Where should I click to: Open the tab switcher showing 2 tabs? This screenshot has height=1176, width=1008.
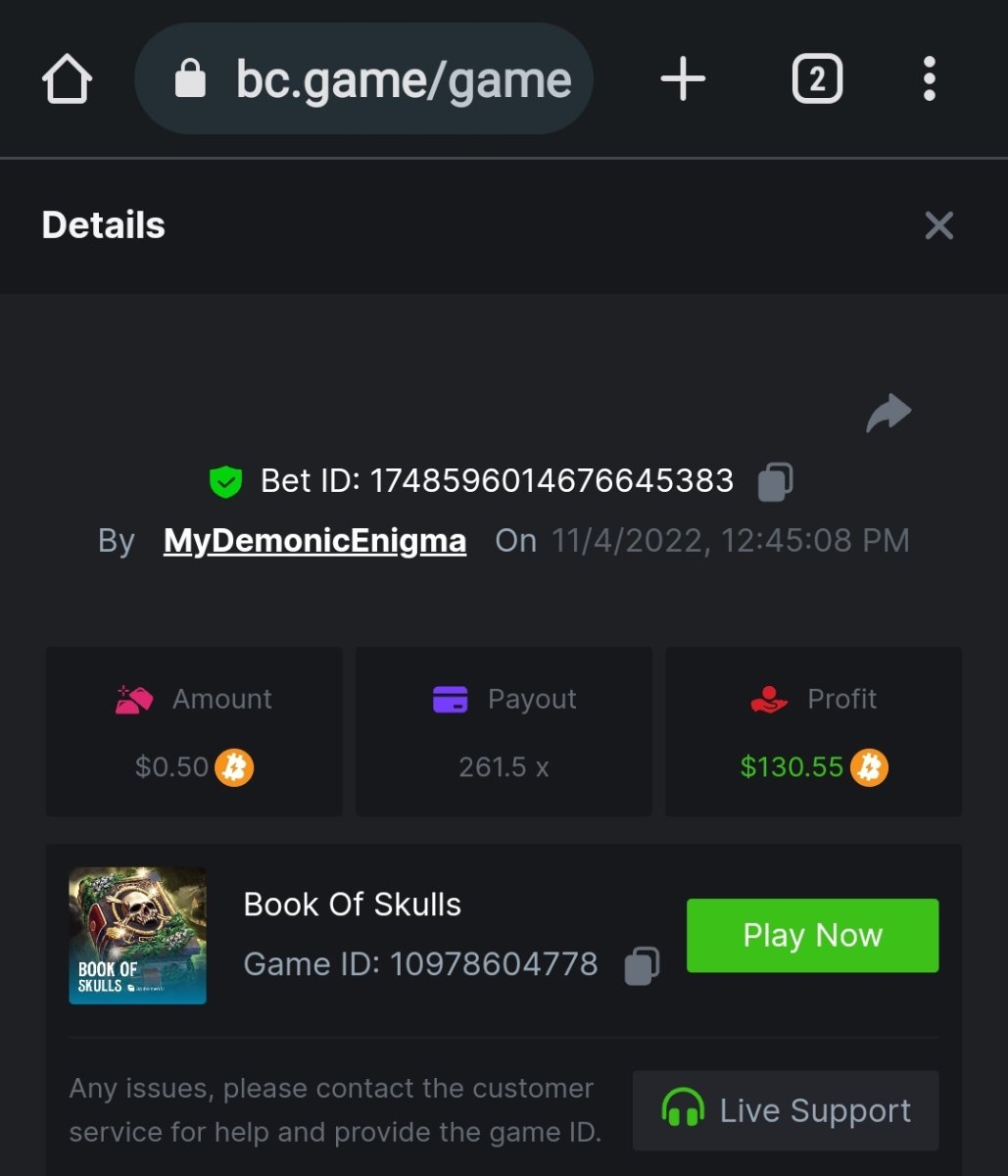[817, 79]
